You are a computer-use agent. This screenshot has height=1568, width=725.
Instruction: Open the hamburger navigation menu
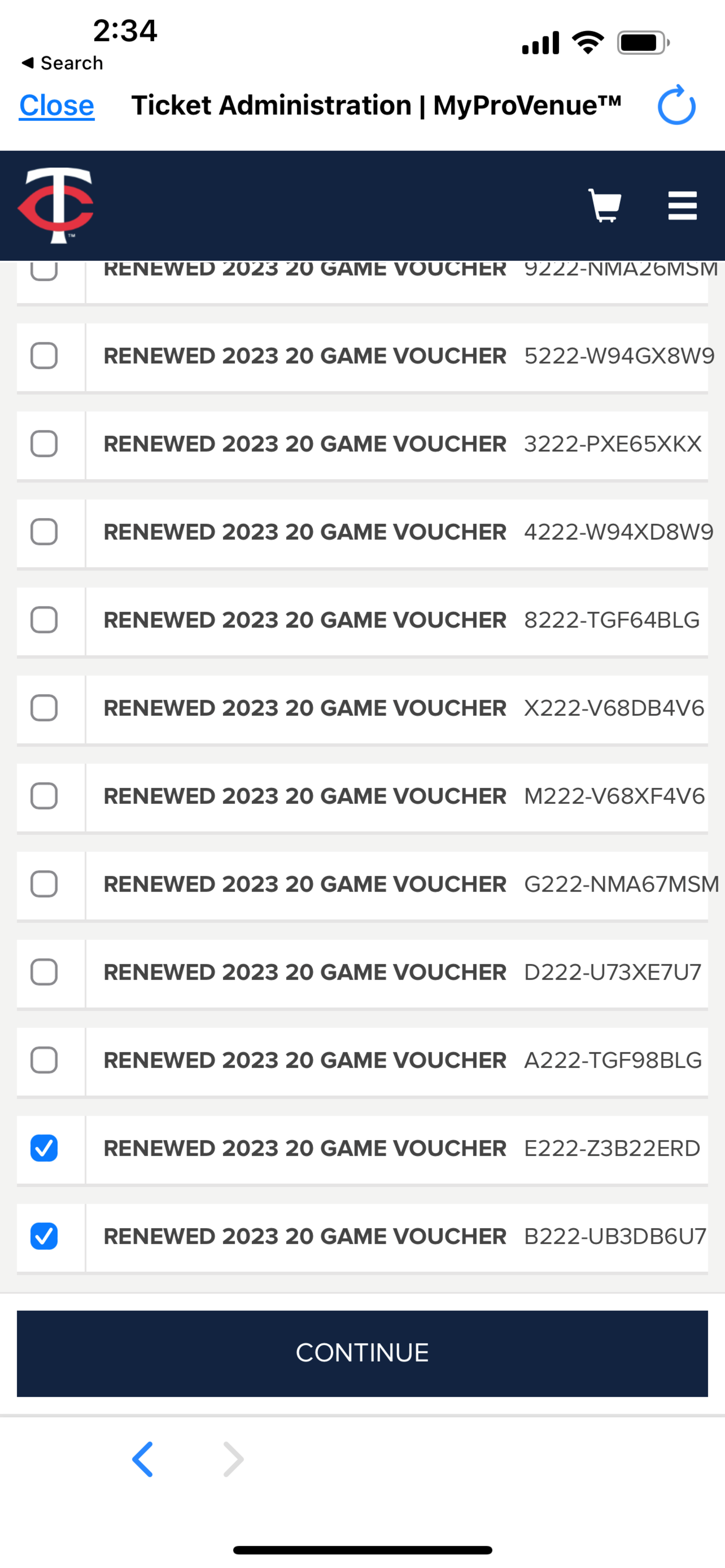tap(682, 205)
